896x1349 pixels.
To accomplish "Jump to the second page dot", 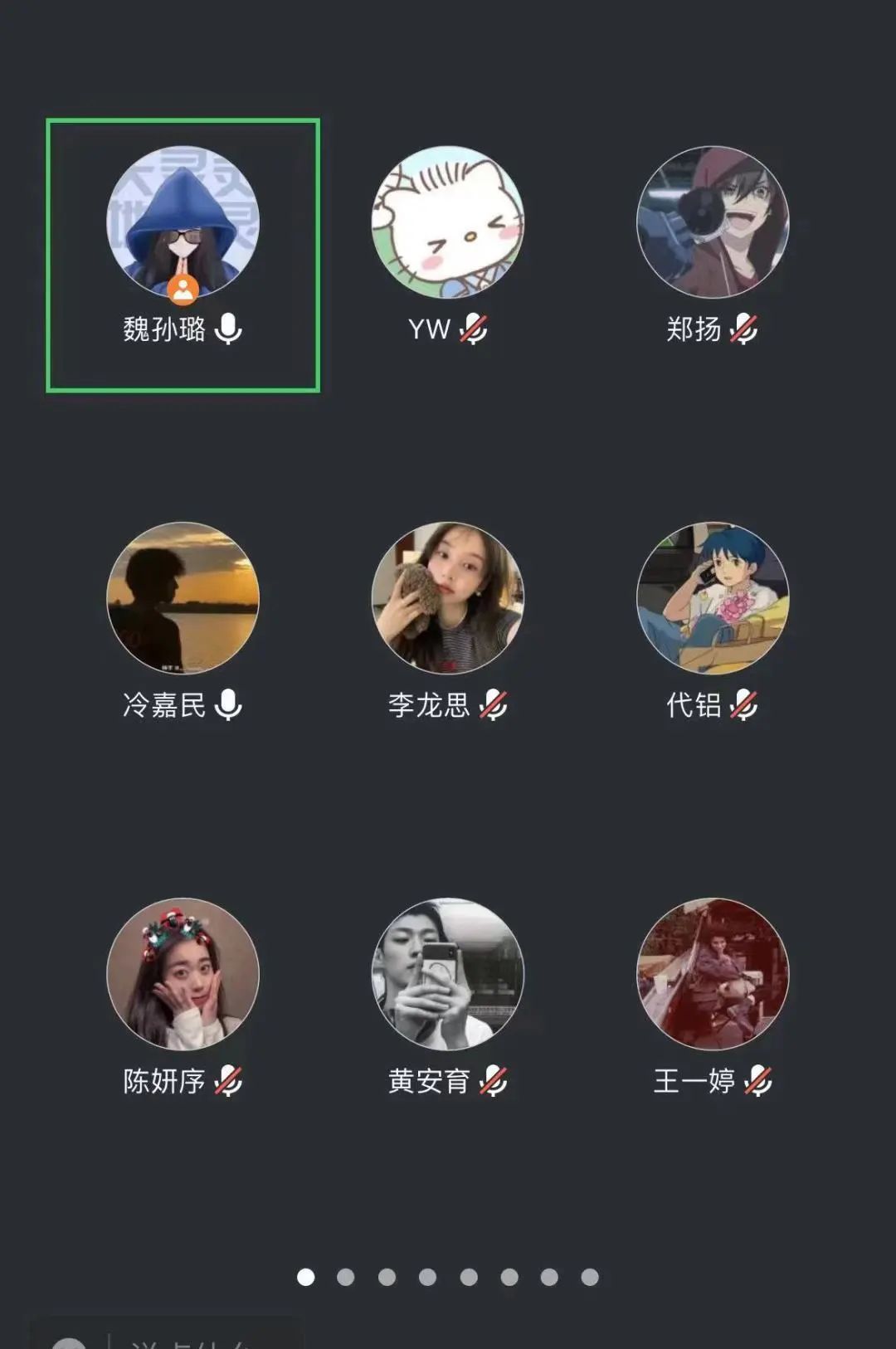I will click(346, 1277).
